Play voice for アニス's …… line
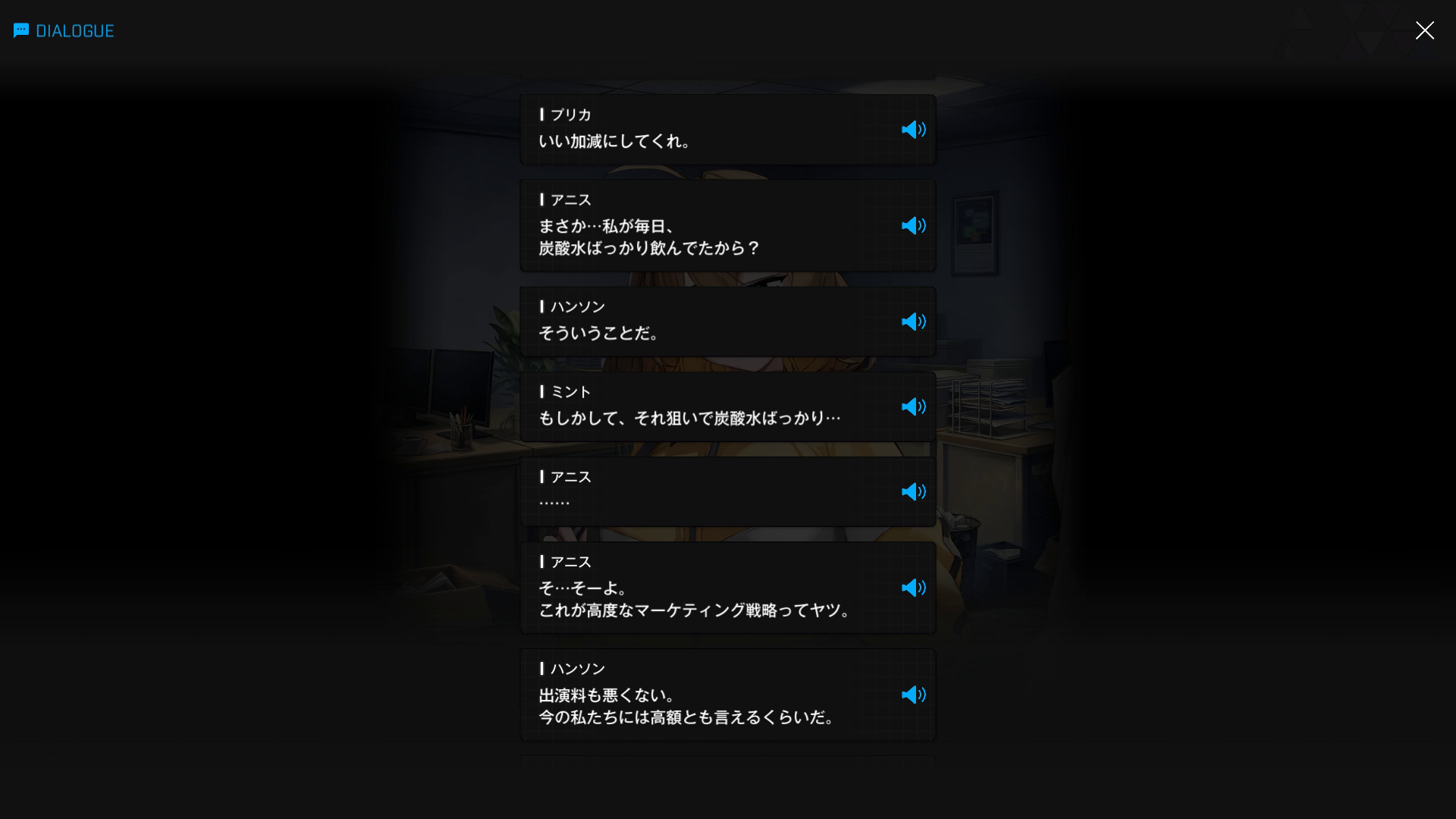Viewport: 1456px width, 819px height. (x=914, y=491)
